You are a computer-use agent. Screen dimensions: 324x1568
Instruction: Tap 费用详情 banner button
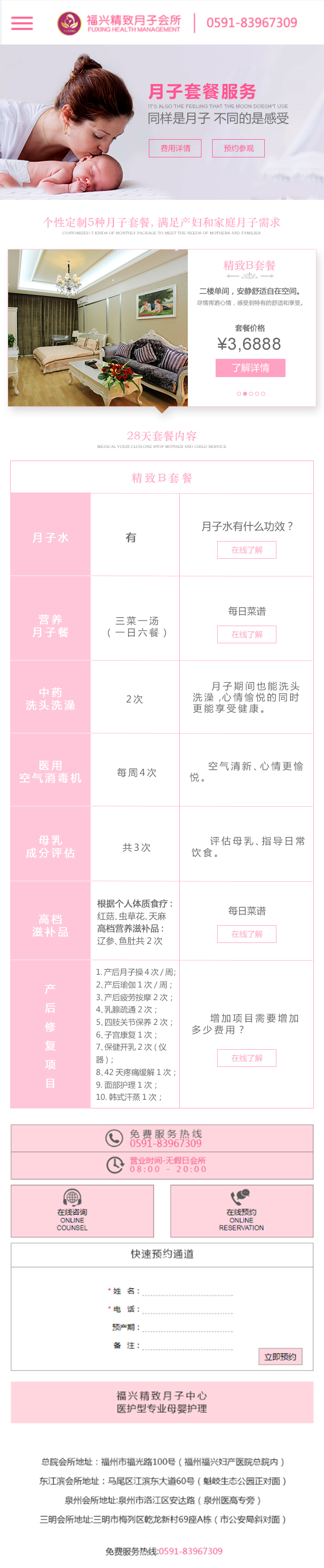175,148
